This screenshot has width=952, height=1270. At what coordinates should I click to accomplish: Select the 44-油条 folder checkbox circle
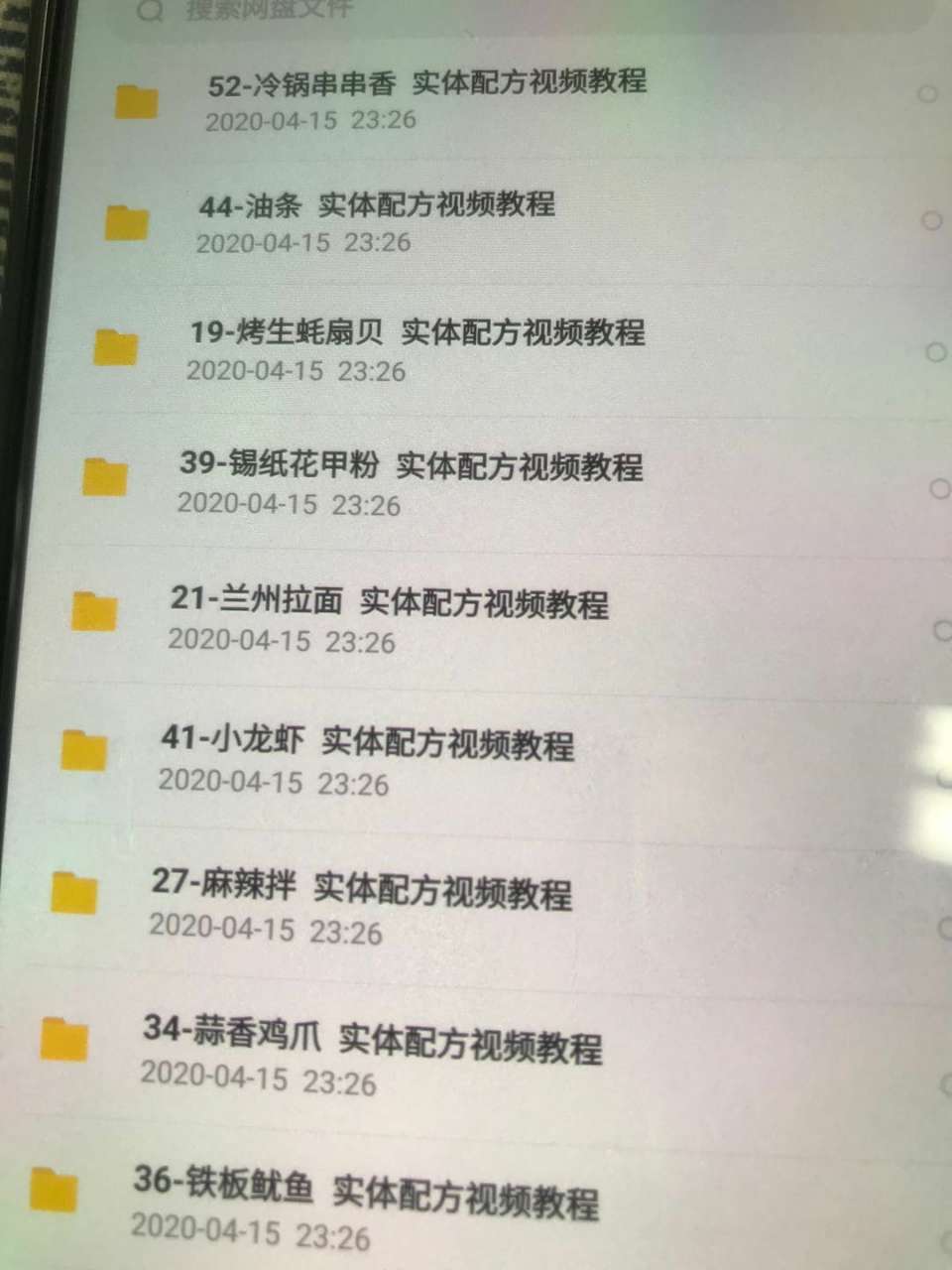click(931, 219)
